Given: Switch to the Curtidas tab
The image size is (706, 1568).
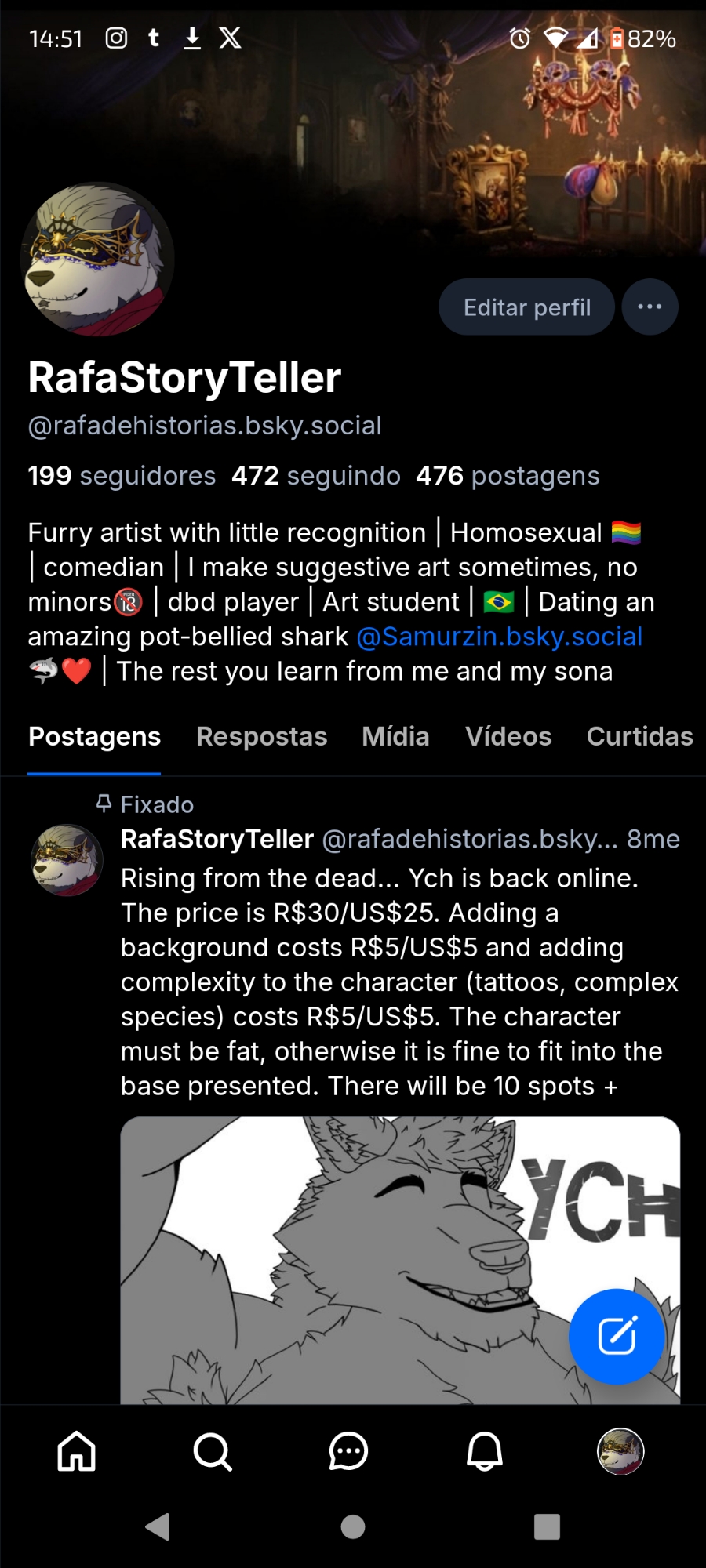Looking at the screenshot, I should pos(639,737).
